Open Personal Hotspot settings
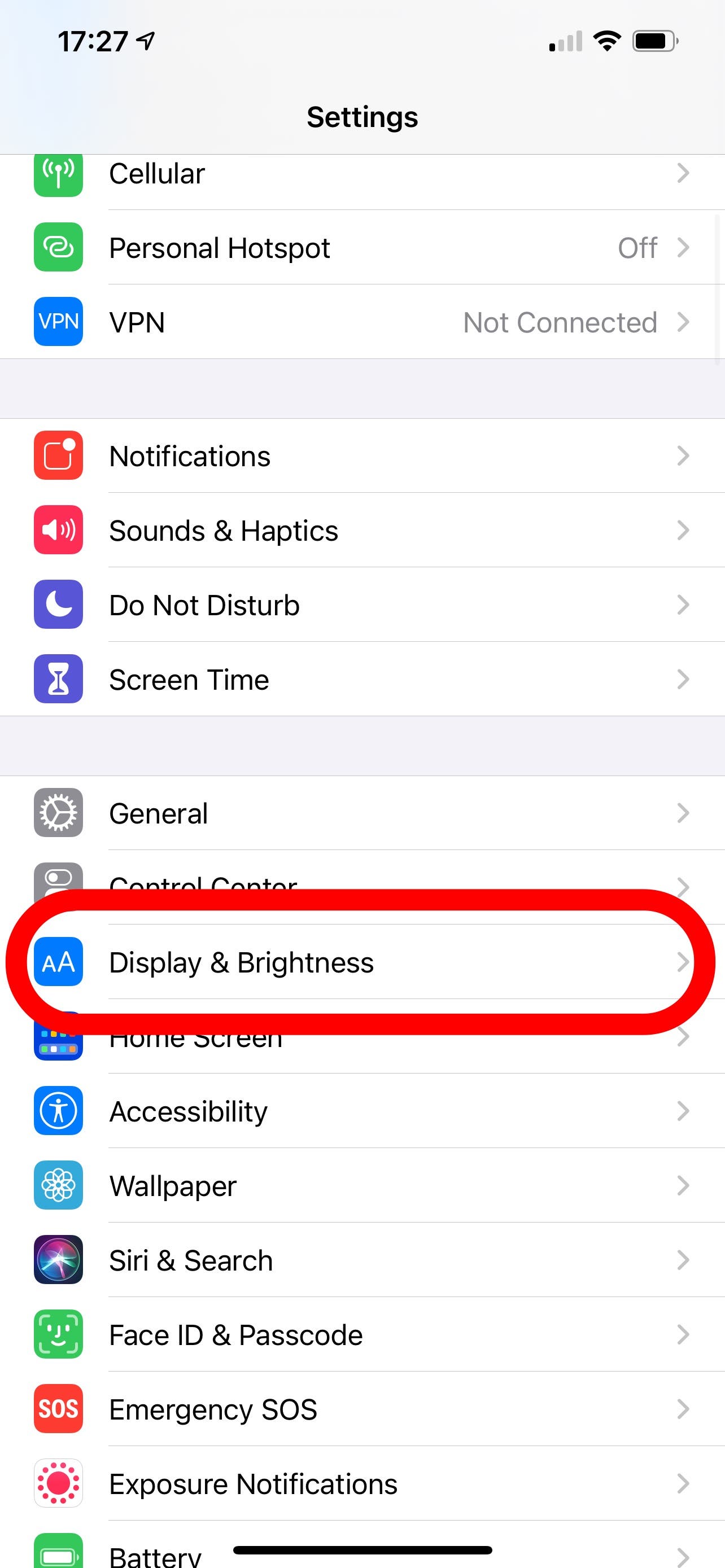The image size is (725, 1568). [x=362, y=248]
